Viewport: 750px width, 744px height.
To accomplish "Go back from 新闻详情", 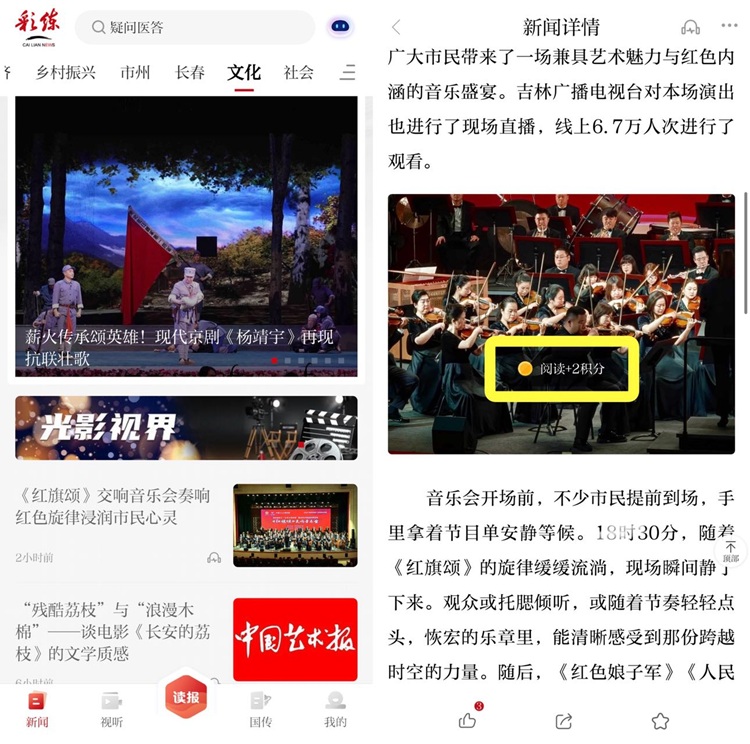I will [x=397, y=27].
